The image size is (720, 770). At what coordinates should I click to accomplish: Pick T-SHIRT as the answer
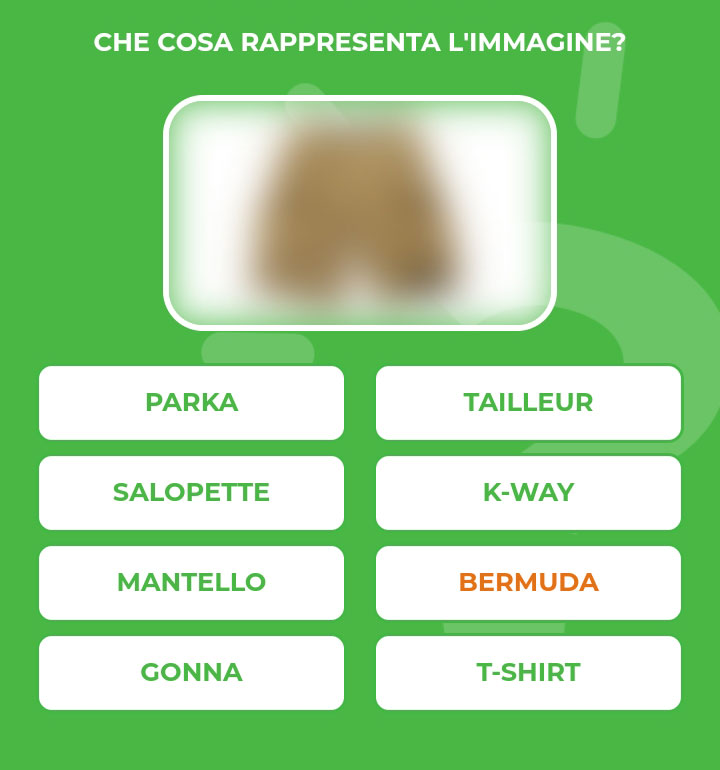click(x=528, y=672)
